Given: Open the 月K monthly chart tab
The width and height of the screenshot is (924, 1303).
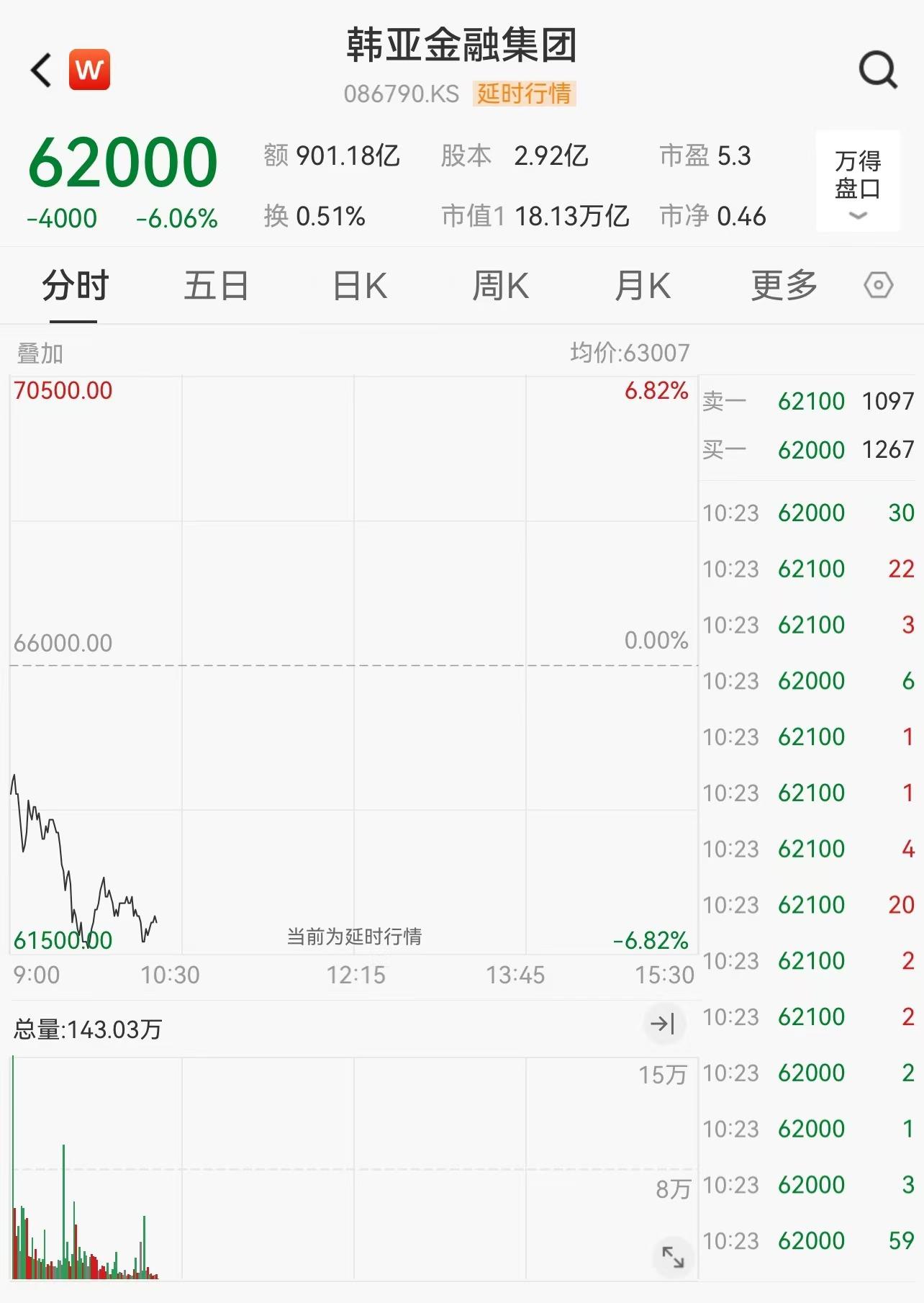Looking at the screenshot, I should (642, 285).
